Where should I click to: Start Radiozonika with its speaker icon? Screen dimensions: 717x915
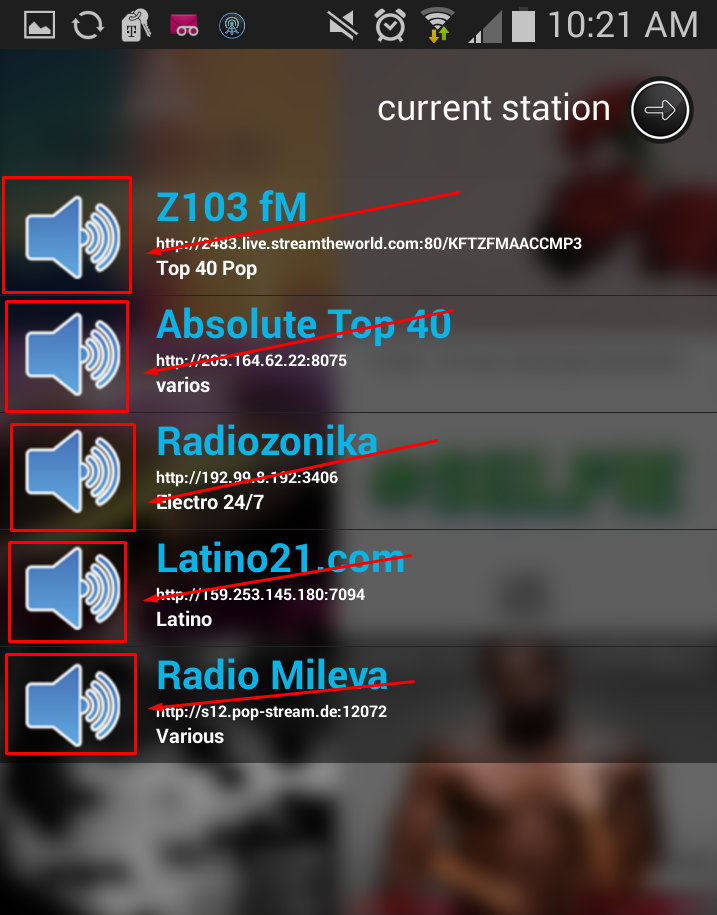[71, 476]
